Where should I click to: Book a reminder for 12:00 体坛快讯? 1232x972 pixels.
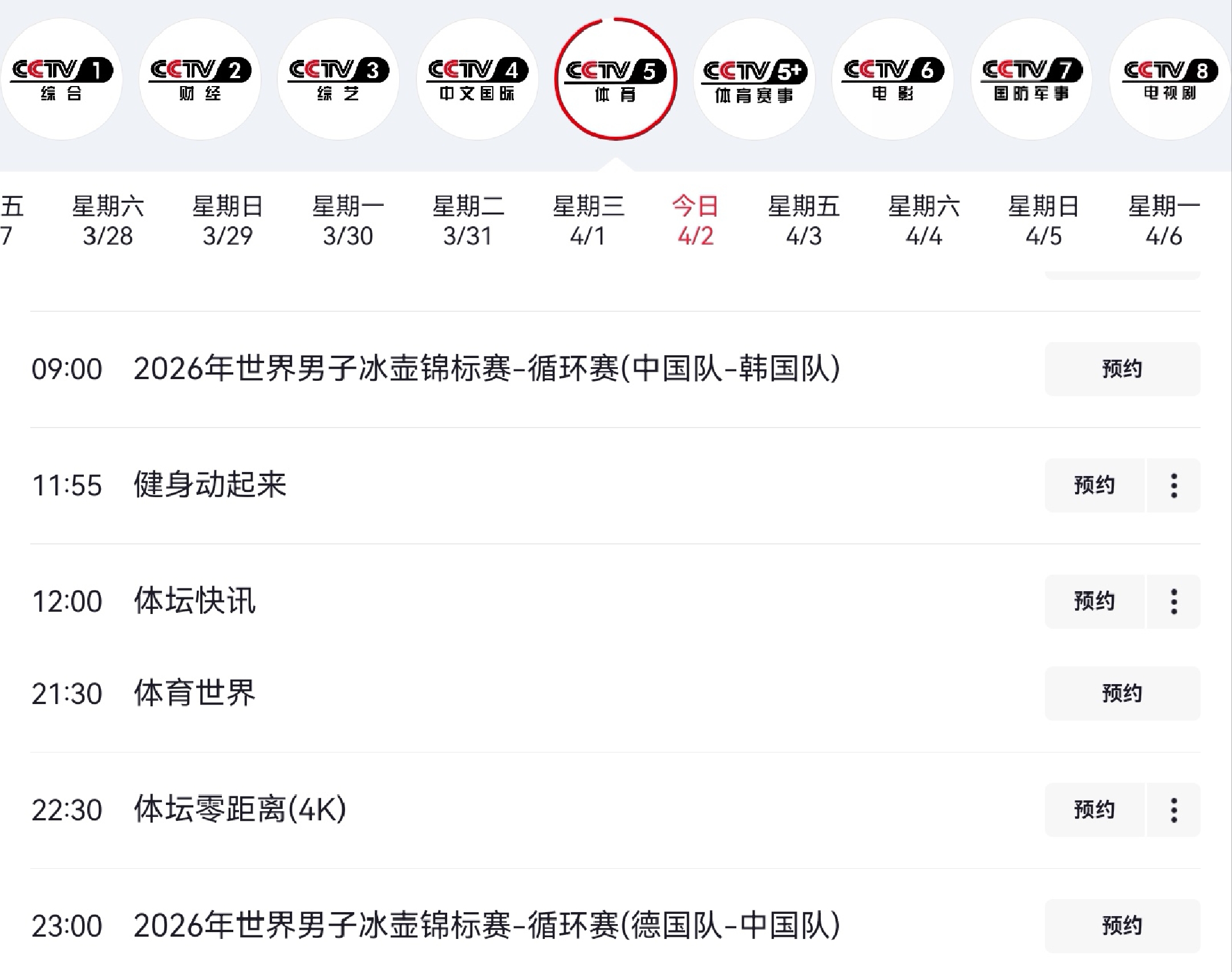1094,601
